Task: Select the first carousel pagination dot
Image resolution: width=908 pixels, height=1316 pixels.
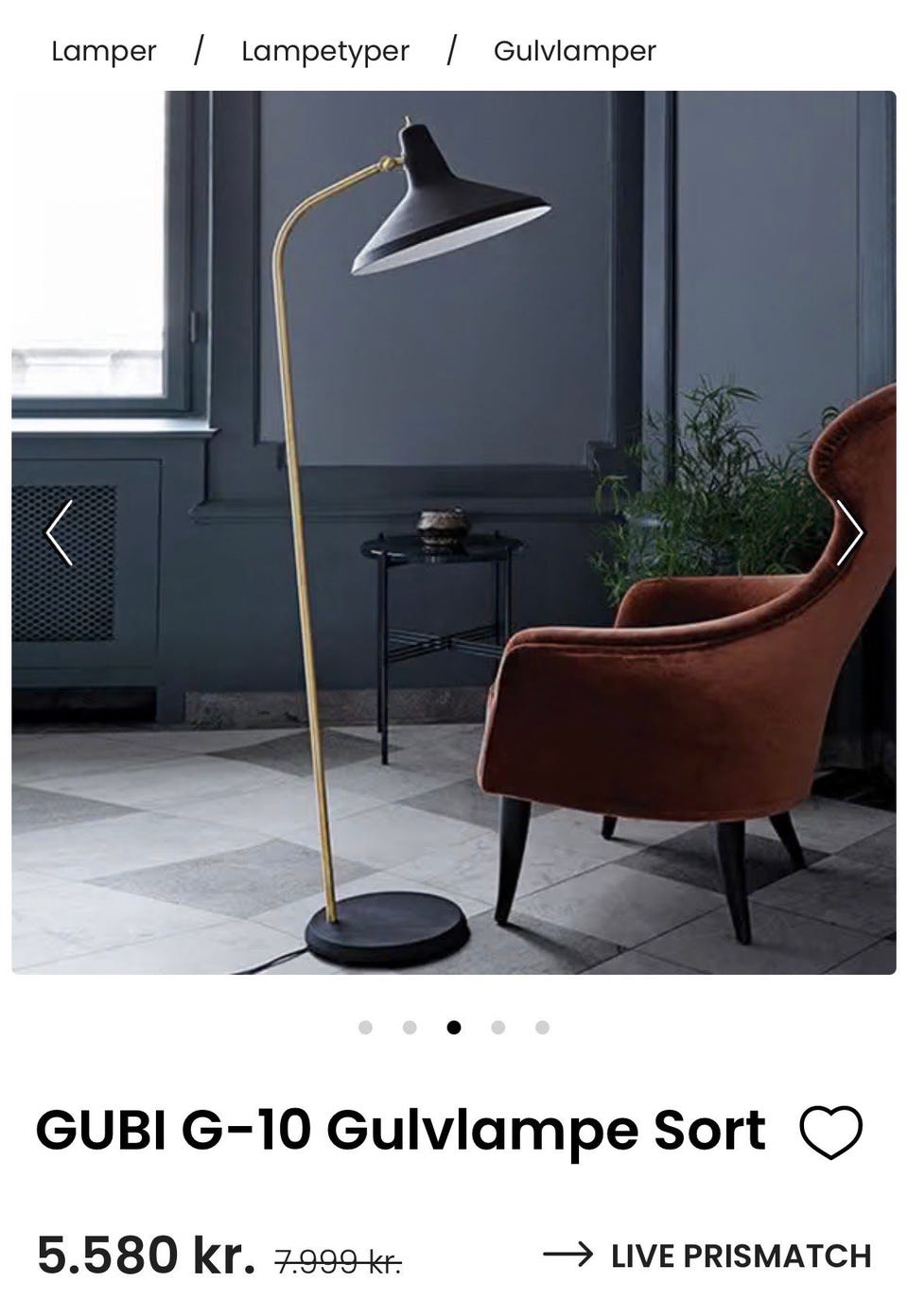Action: click(x=366, y=1025)
